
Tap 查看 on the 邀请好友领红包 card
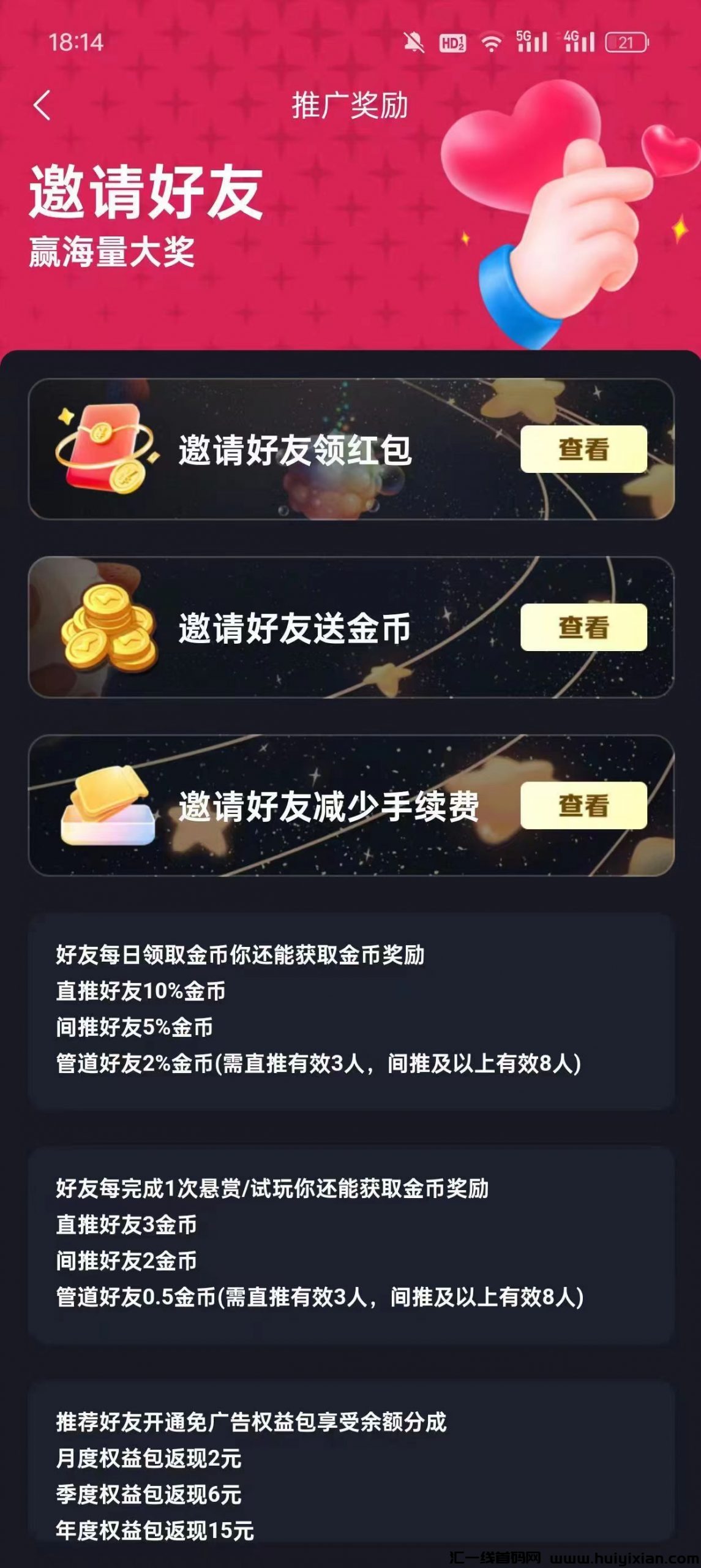[583, 449]
